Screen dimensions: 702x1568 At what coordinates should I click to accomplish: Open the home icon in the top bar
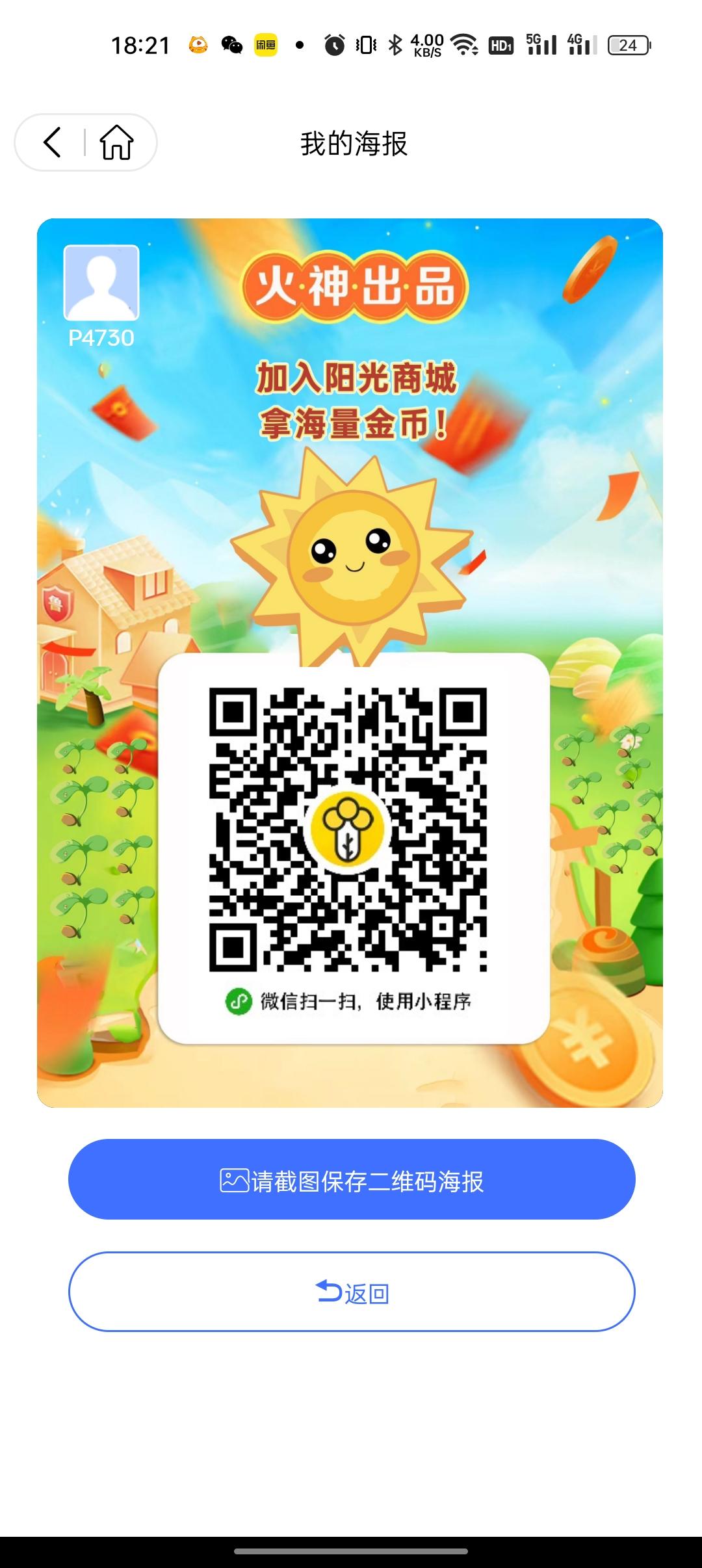point(116,142)
